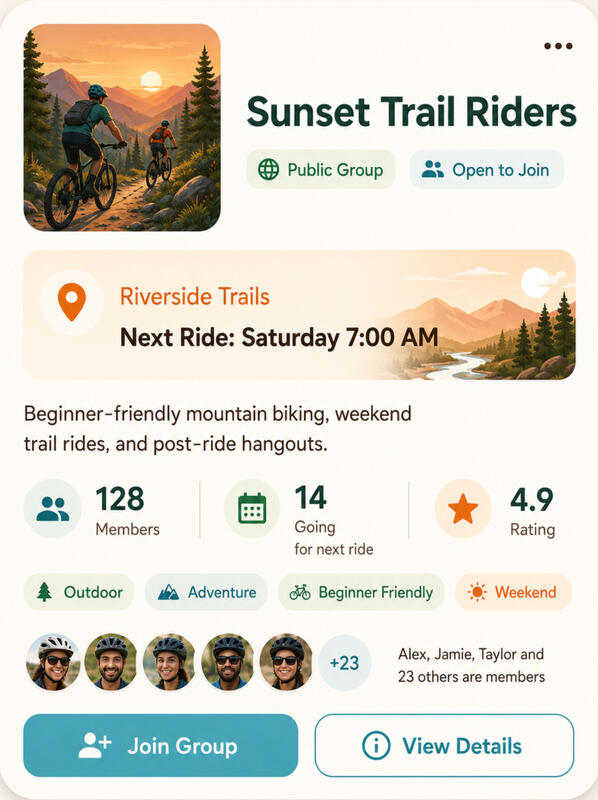The height and width of the screenshot is (800, 598).
Task: Tap the Public Group chip
Action: (x=321, y=169)
